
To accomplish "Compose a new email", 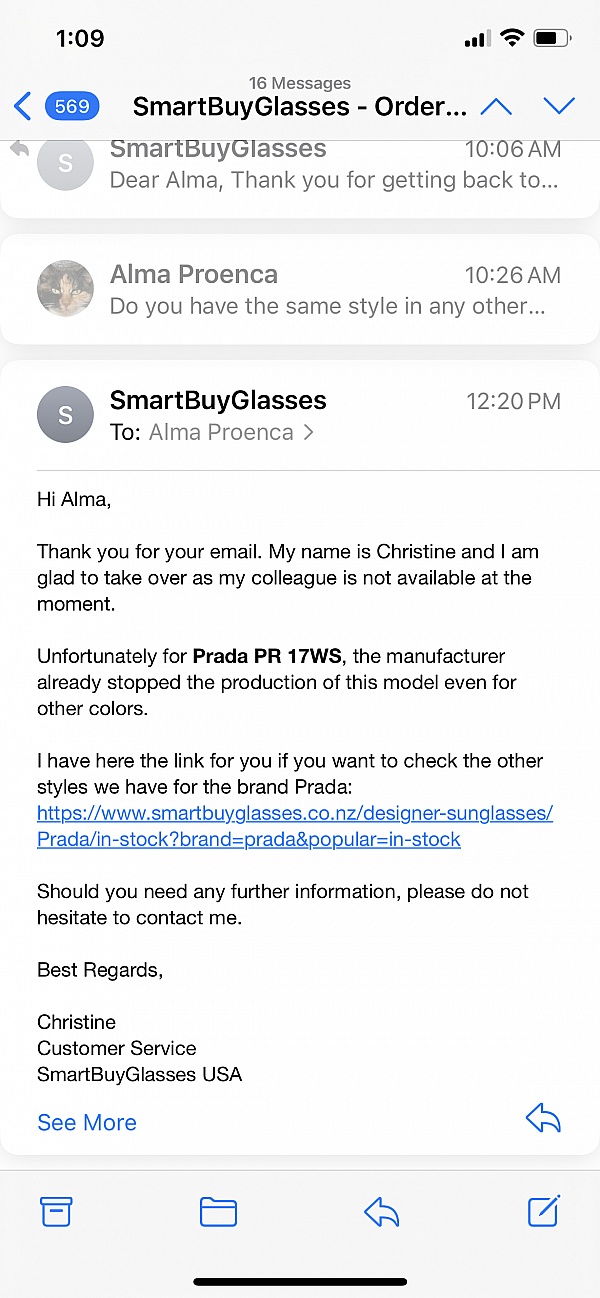I will point(543,1211).
